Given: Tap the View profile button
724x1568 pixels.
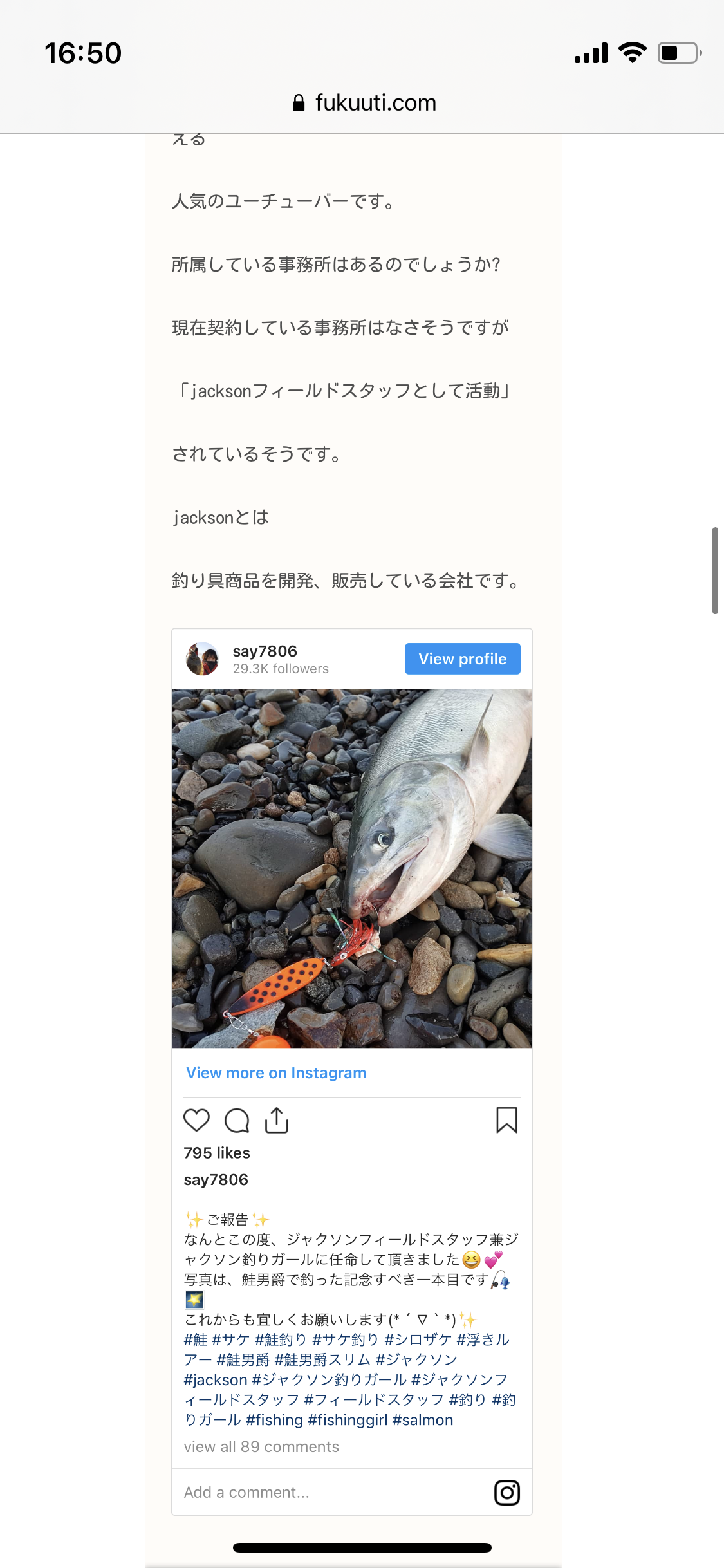Looking at the screenshot, I should click(462, 658).
